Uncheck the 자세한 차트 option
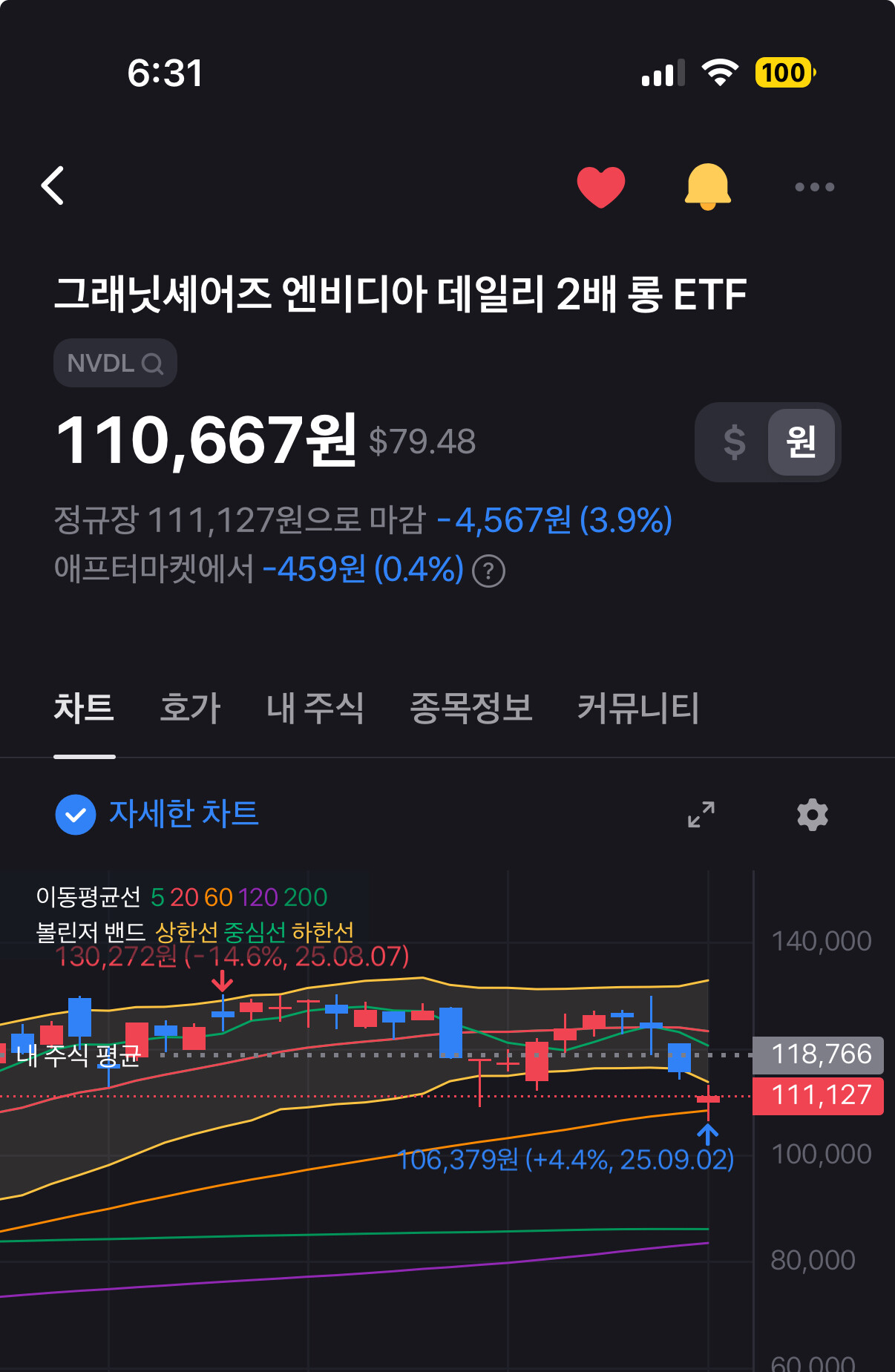This screenshot has height=1372, width=895. (x=76, y=815)
